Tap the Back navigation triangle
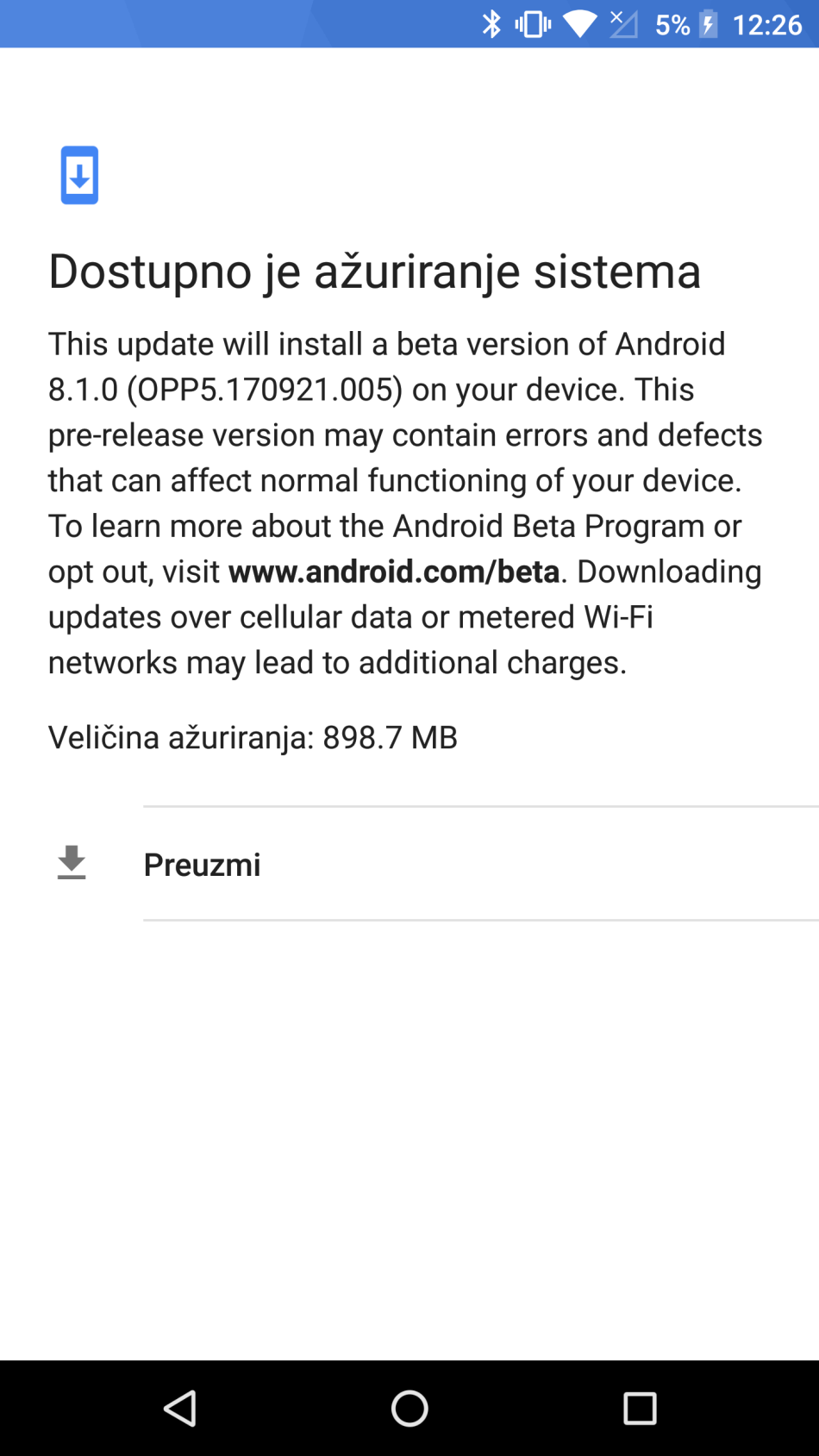Screen dimensions: 819x1456 click(179, 1409)
